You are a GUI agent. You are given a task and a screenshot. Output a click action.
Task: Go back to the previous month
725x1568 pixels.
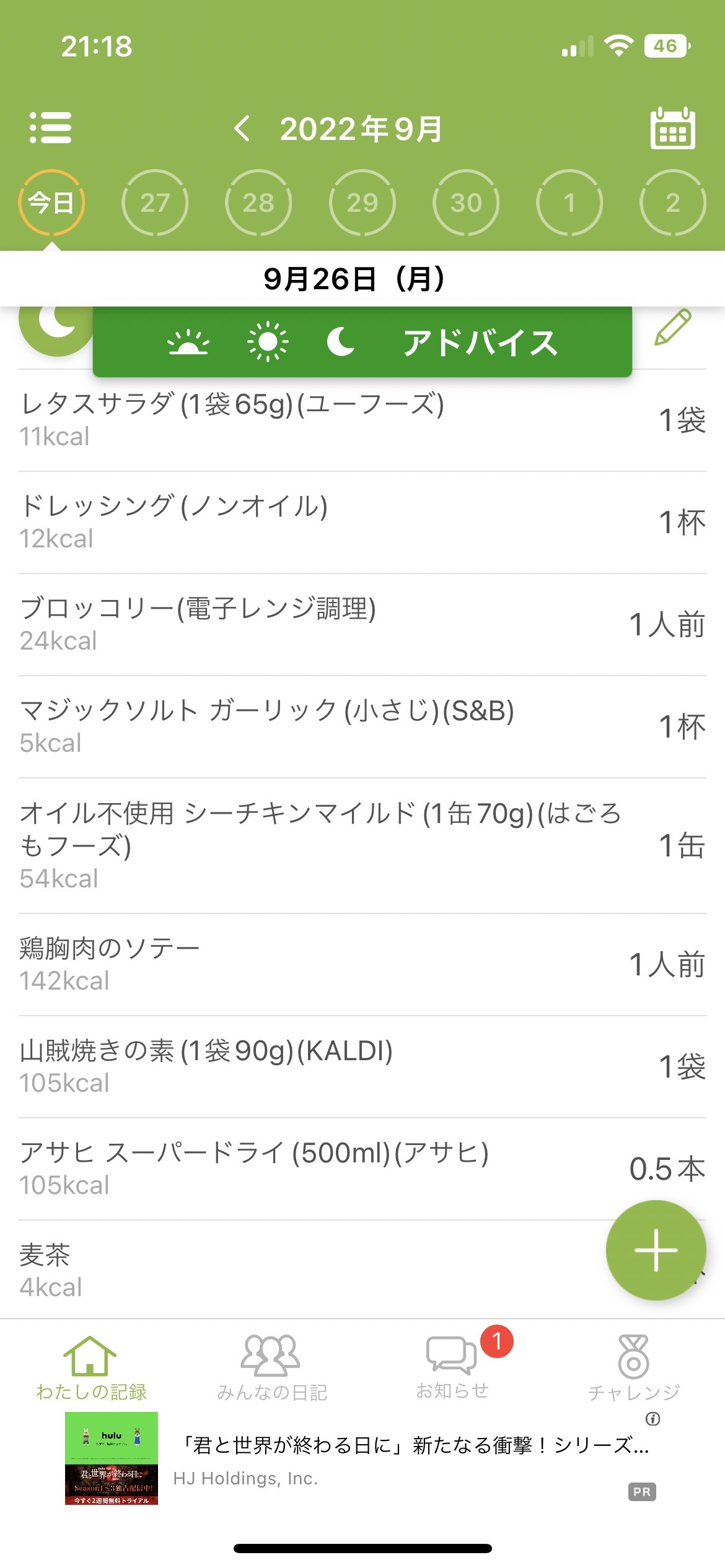pos(242,129)
